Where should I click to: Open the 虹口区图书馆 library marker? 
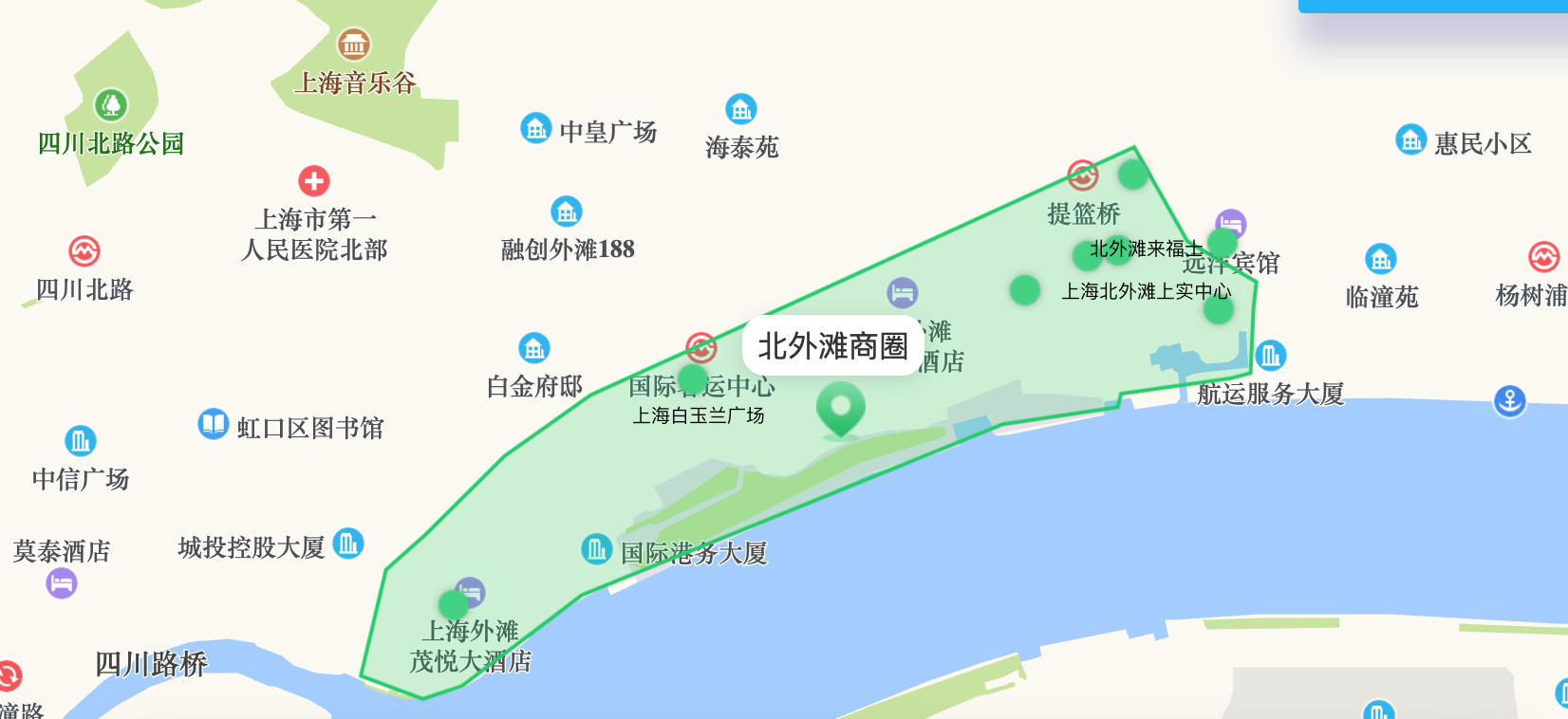tap(214, 424)
